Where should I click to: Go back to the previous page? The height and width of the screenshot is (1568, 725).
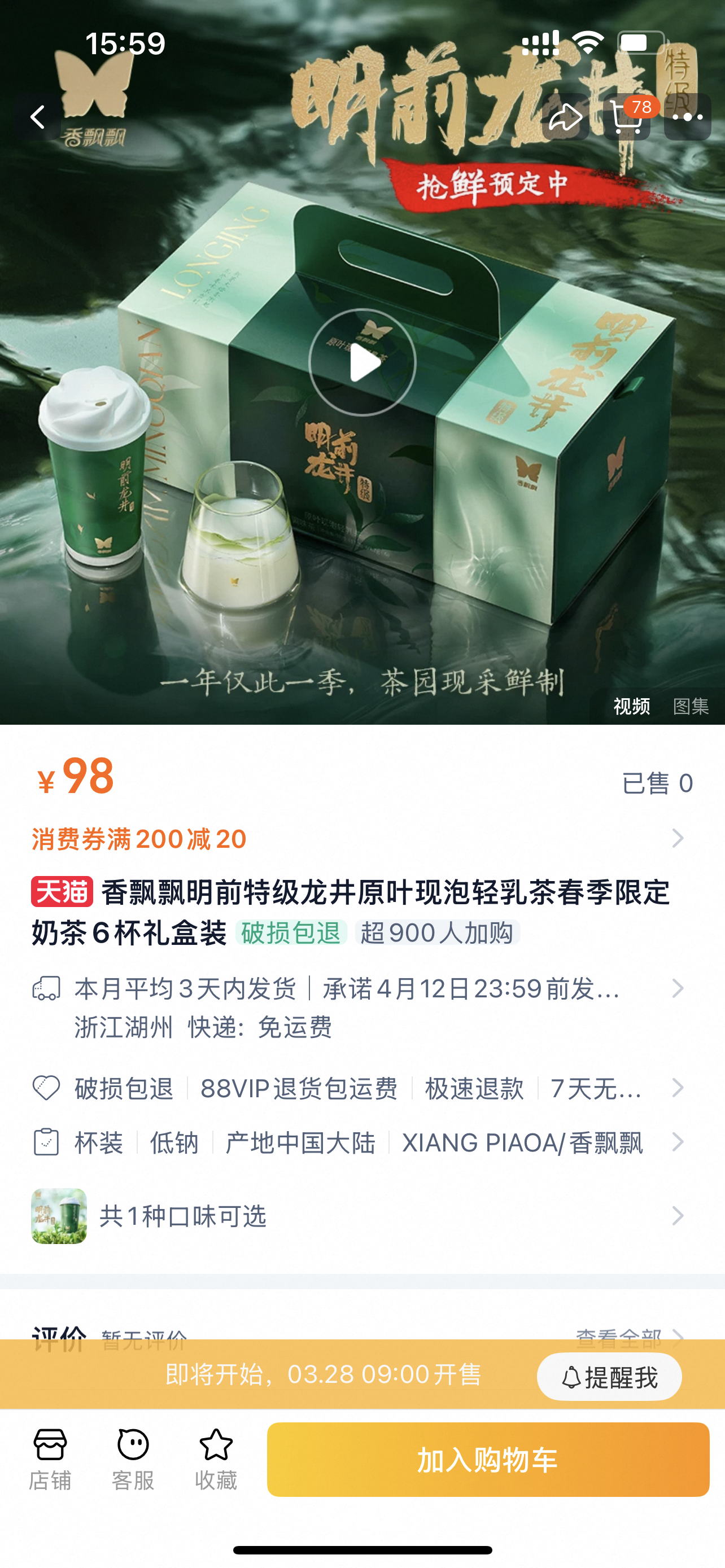(x=38, y=117)
